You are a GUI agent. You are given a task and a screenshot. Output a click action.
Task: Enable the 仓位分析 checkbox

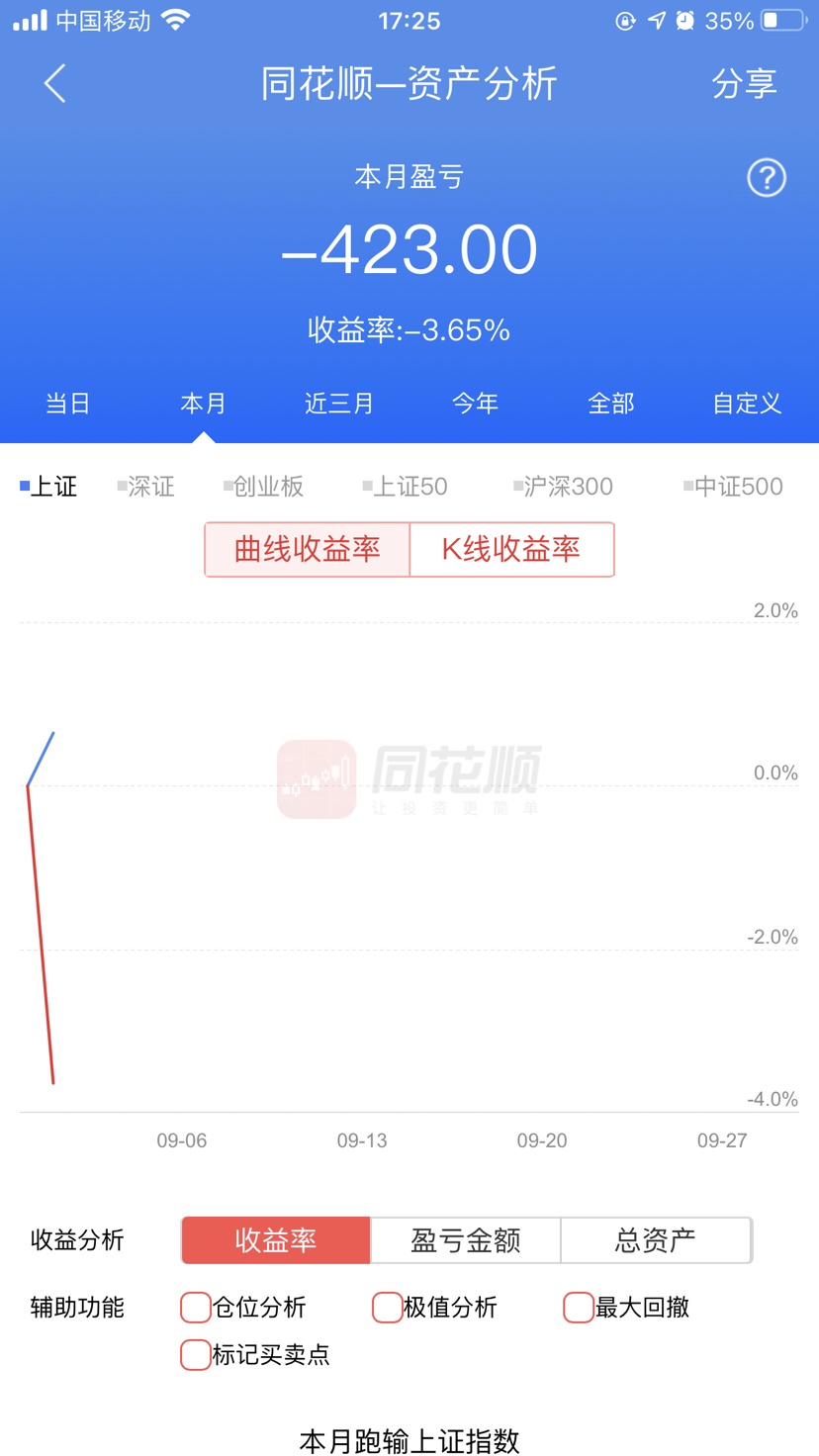click(196, 1308)
